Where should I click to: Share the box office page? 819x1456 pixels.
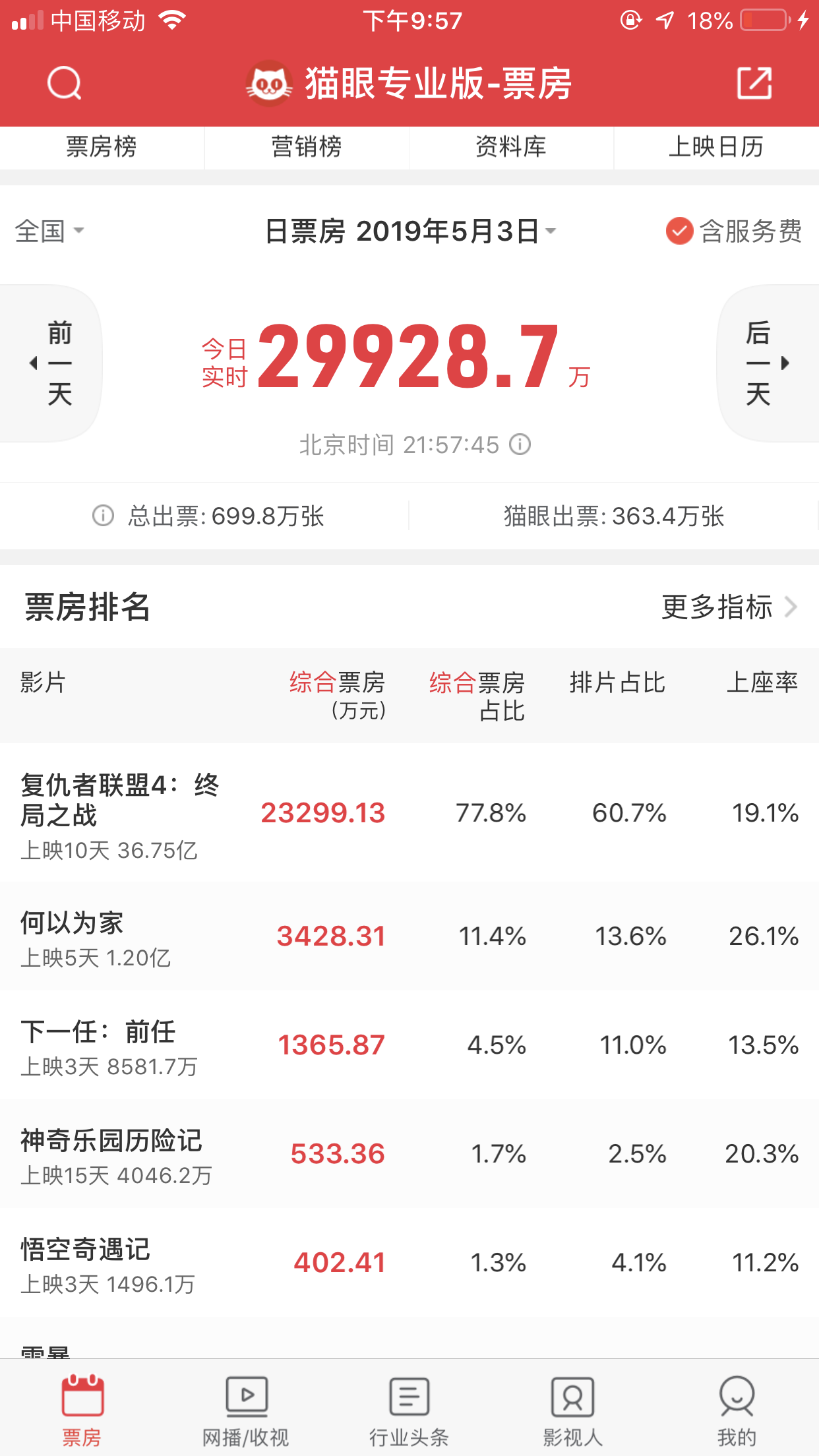754,83
